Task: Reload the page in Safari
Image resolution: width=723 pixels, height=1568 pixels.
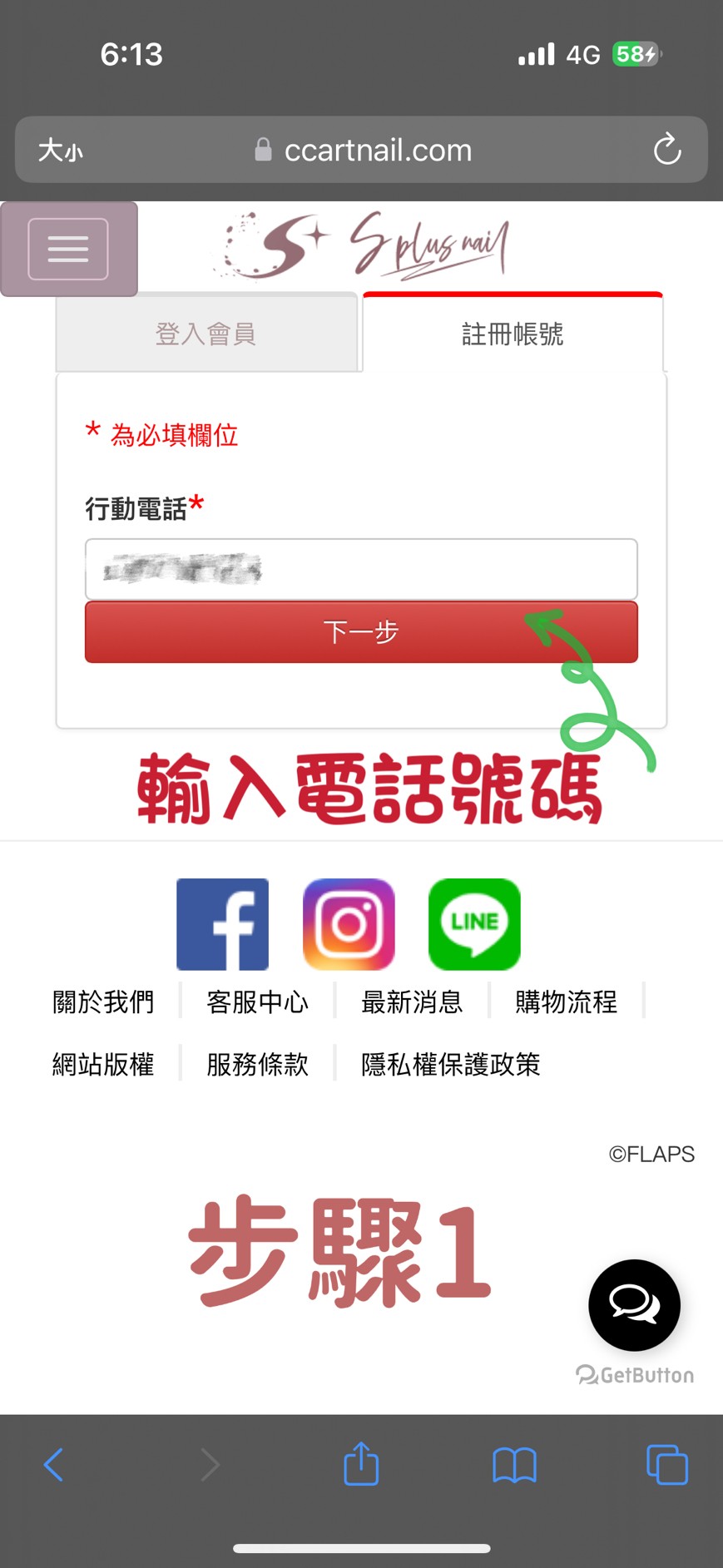Action: (667, 150)
